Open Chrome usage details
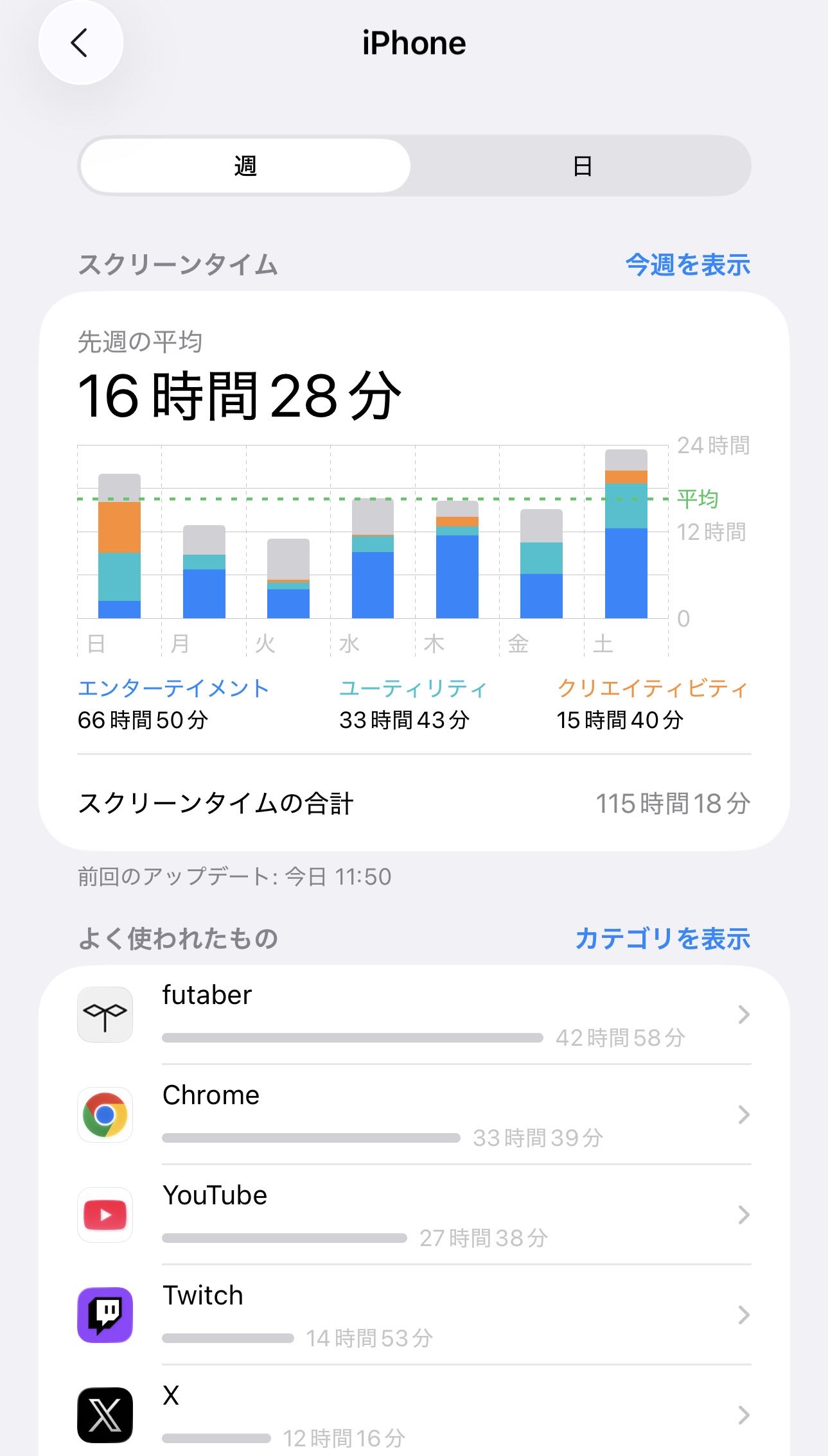 coord(414,1114)
